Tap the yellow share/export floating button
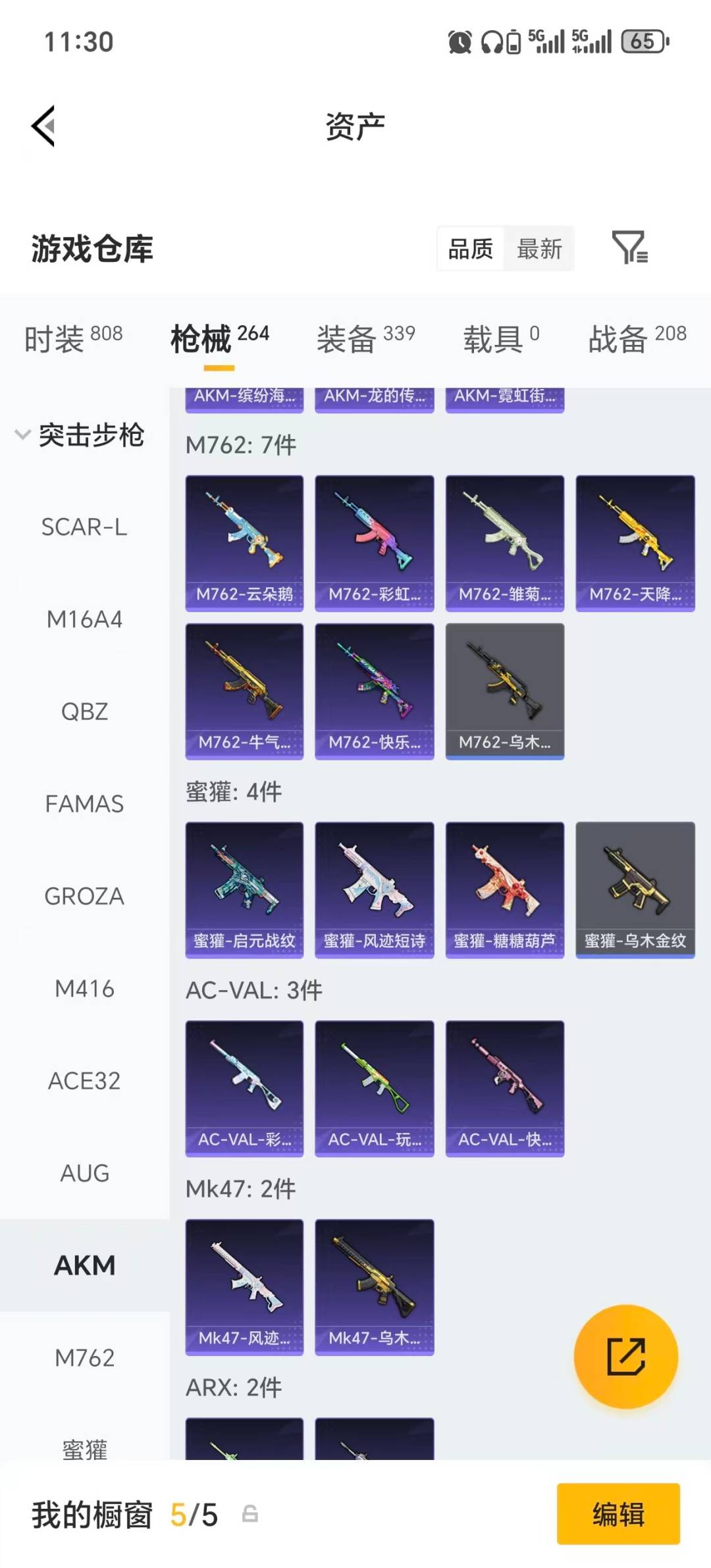Image resolution: width=711 pixels, height=1568 pixels. pos(627,1357)
